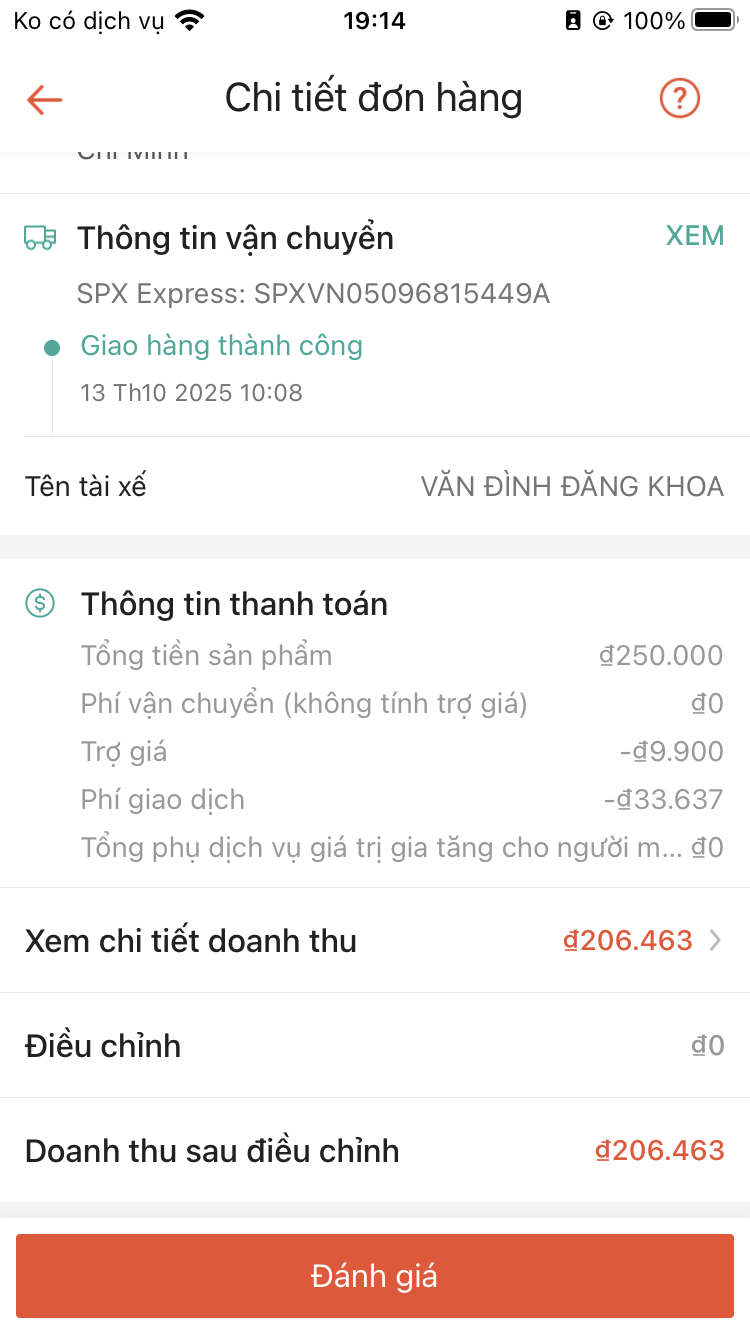Go back from order details
Image resolution: width=750 pixels, height=1334 pixels.
pos(45,99)
